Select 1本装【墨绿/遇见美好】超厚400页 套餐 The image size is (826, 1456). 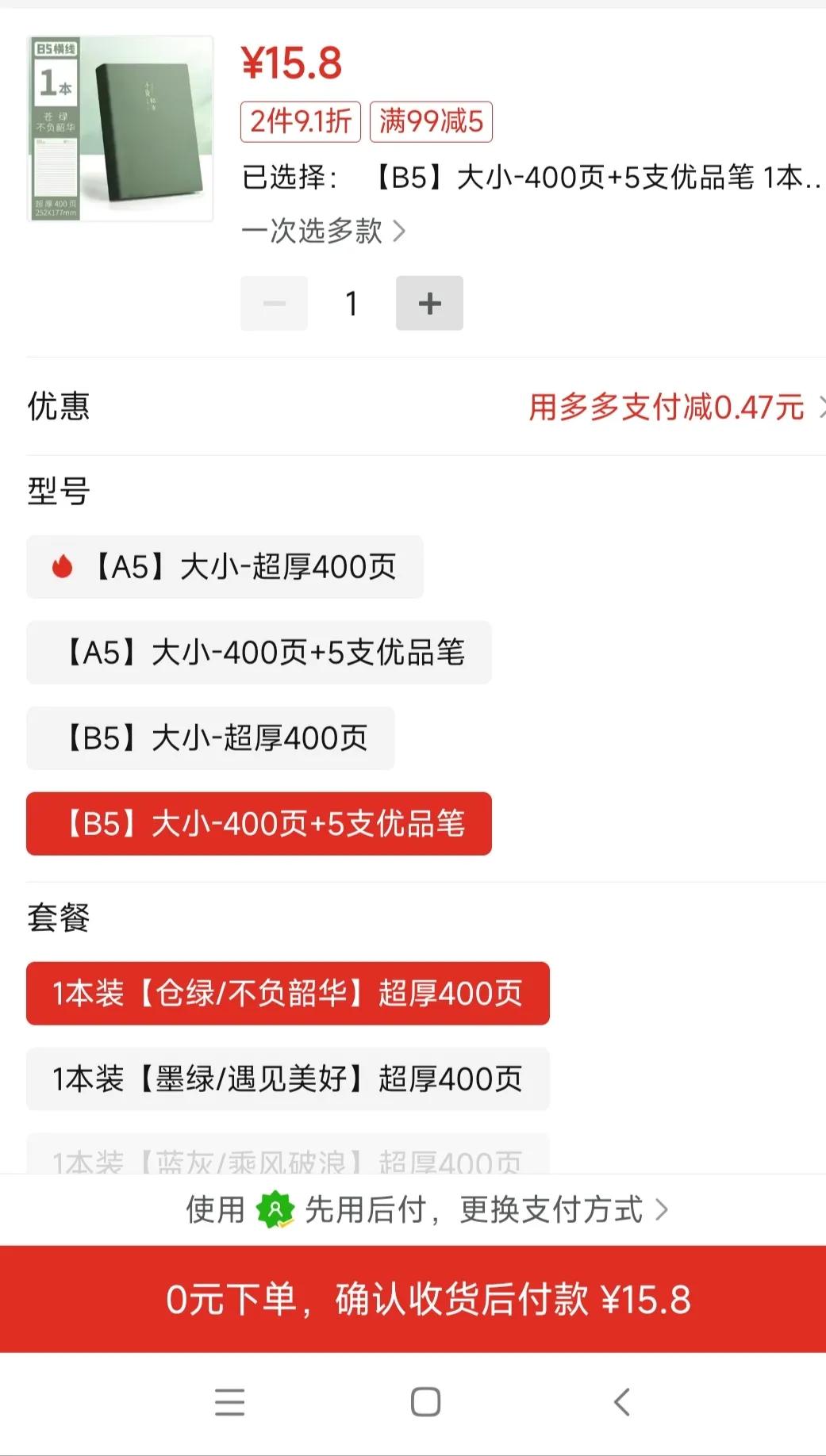coord(288,1079)
